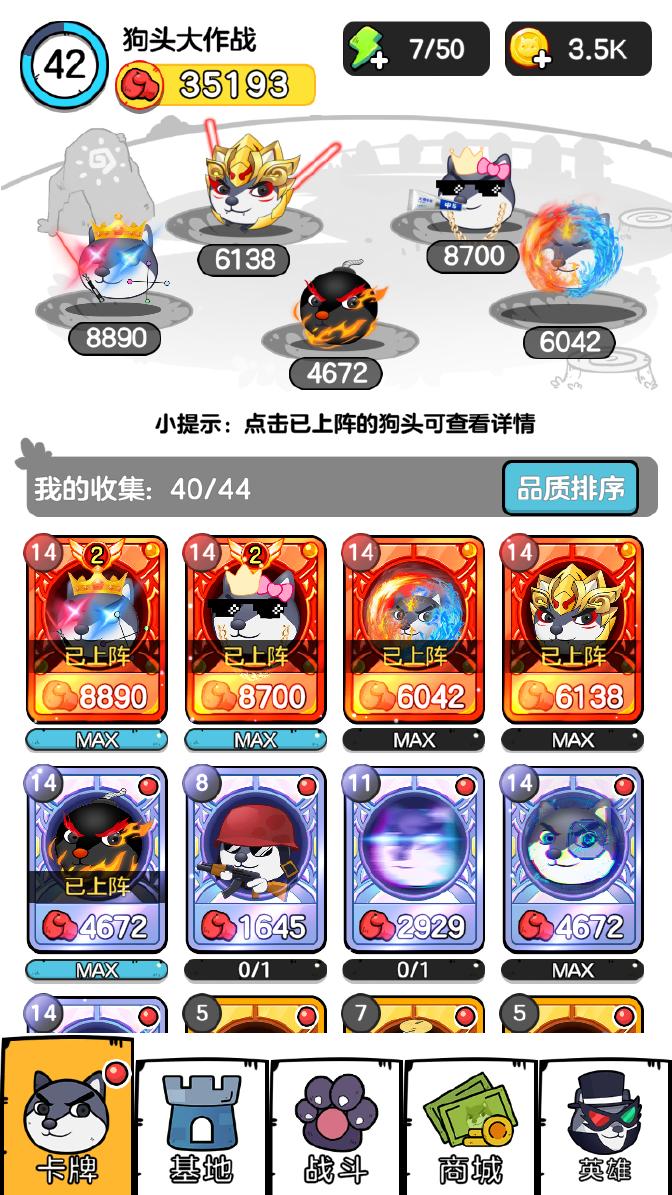Image resolution: width=672 pixels, height=1195 pixels.
Task: Open the red card with power 6042
Action: [x=413, y=628]
